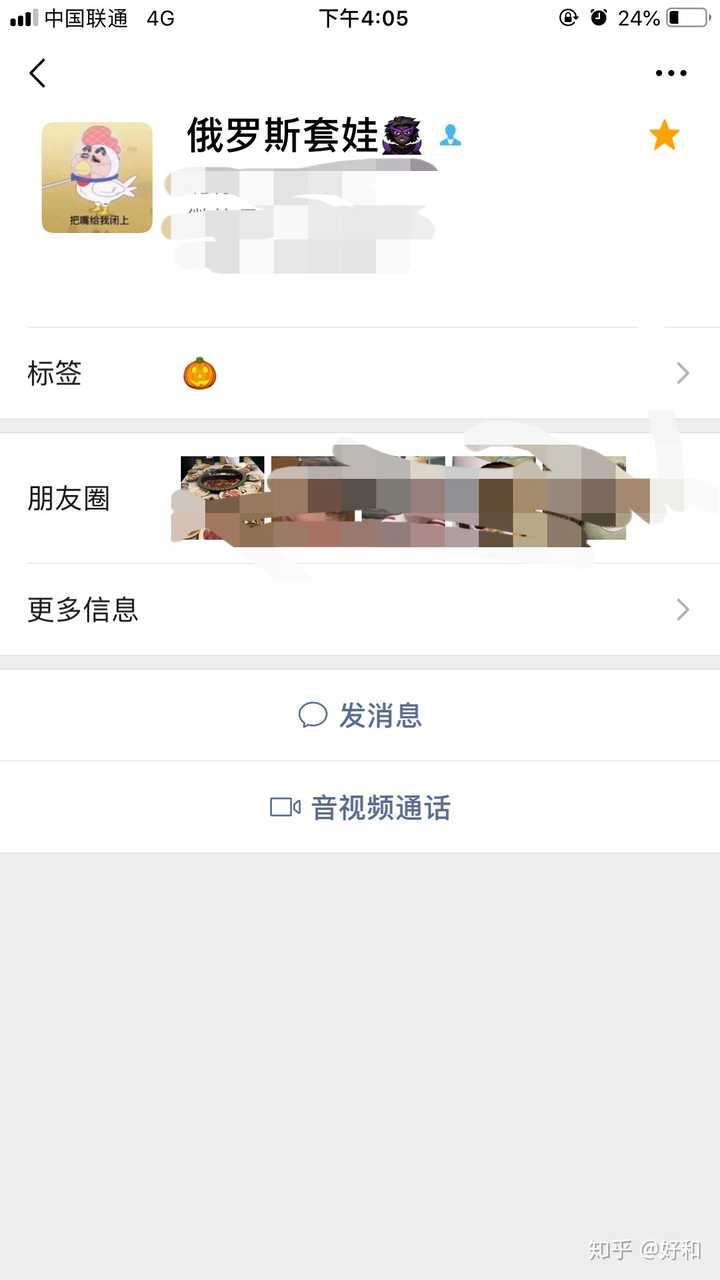This screenshot has width=720, height=1280.
Task: Tap the orientation lock icon in status bar
Action: (x=570, y=17)
